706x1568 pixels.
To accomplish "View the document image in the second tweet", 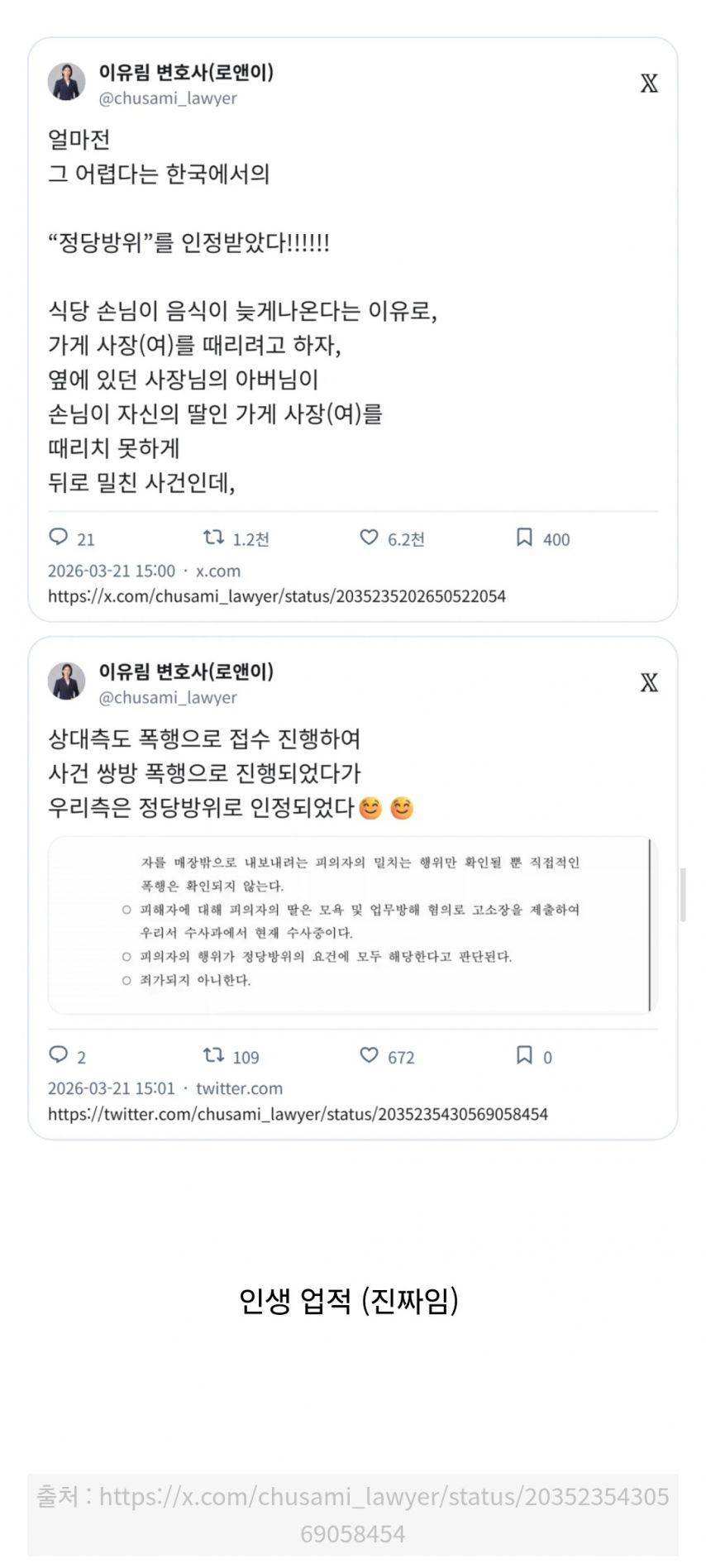I will tap(352, 925).
